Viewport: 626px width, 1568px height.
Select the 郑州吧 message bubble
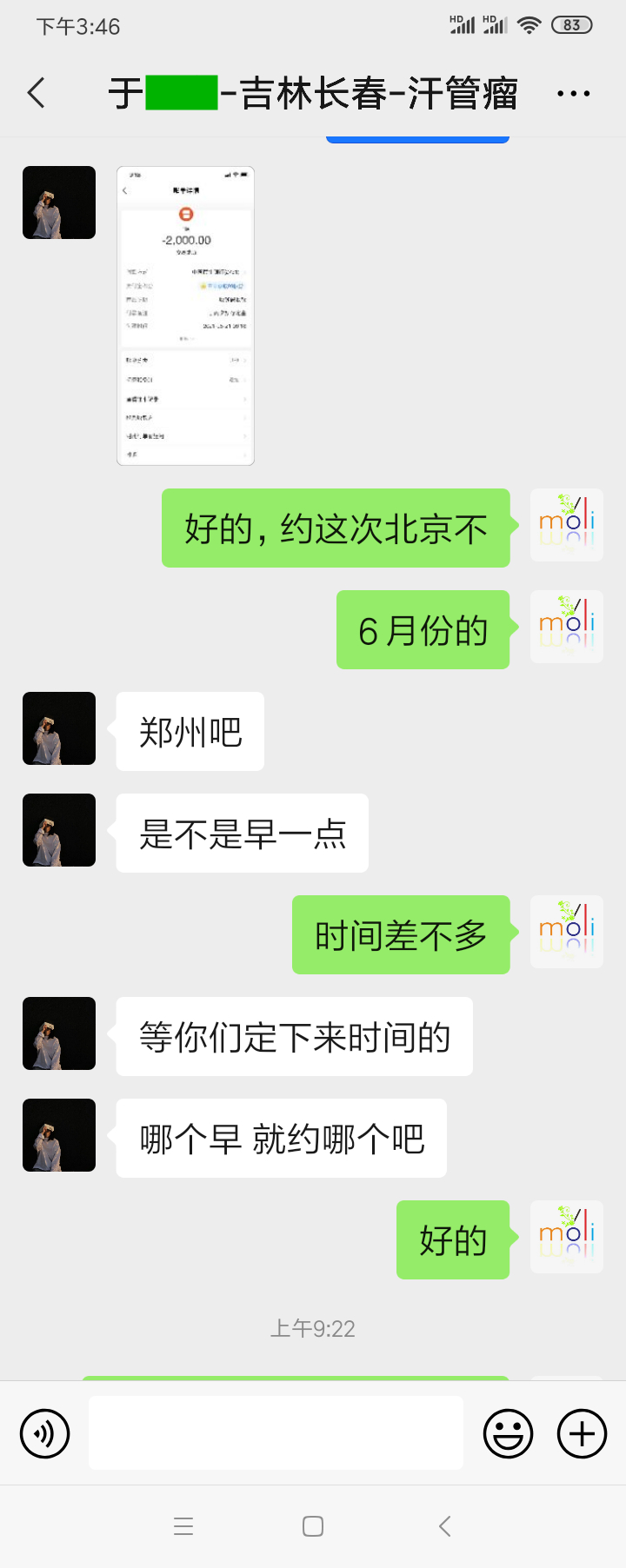point(188,731)
